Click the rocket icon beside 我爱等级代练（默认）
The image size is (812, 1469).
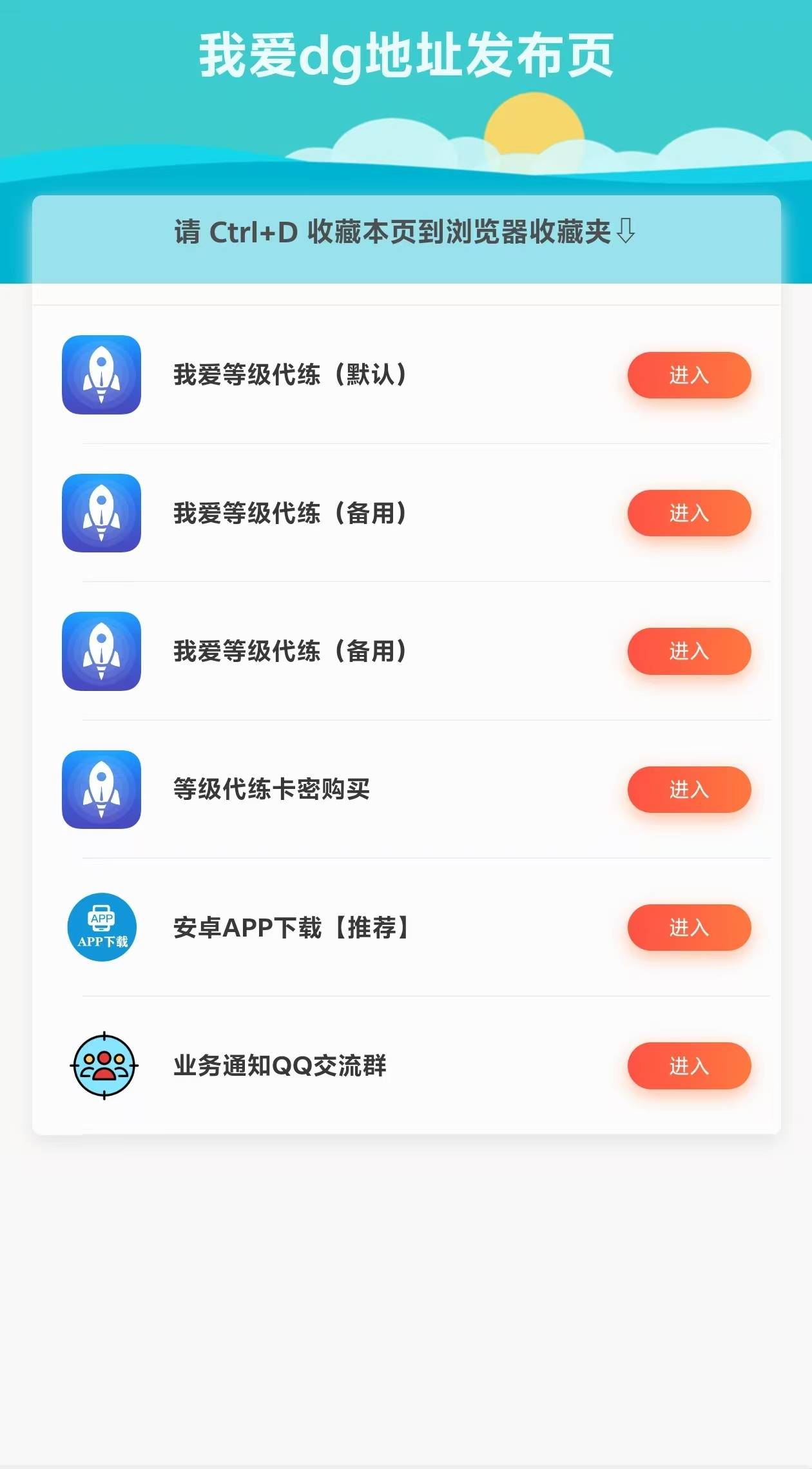(101, 375)
